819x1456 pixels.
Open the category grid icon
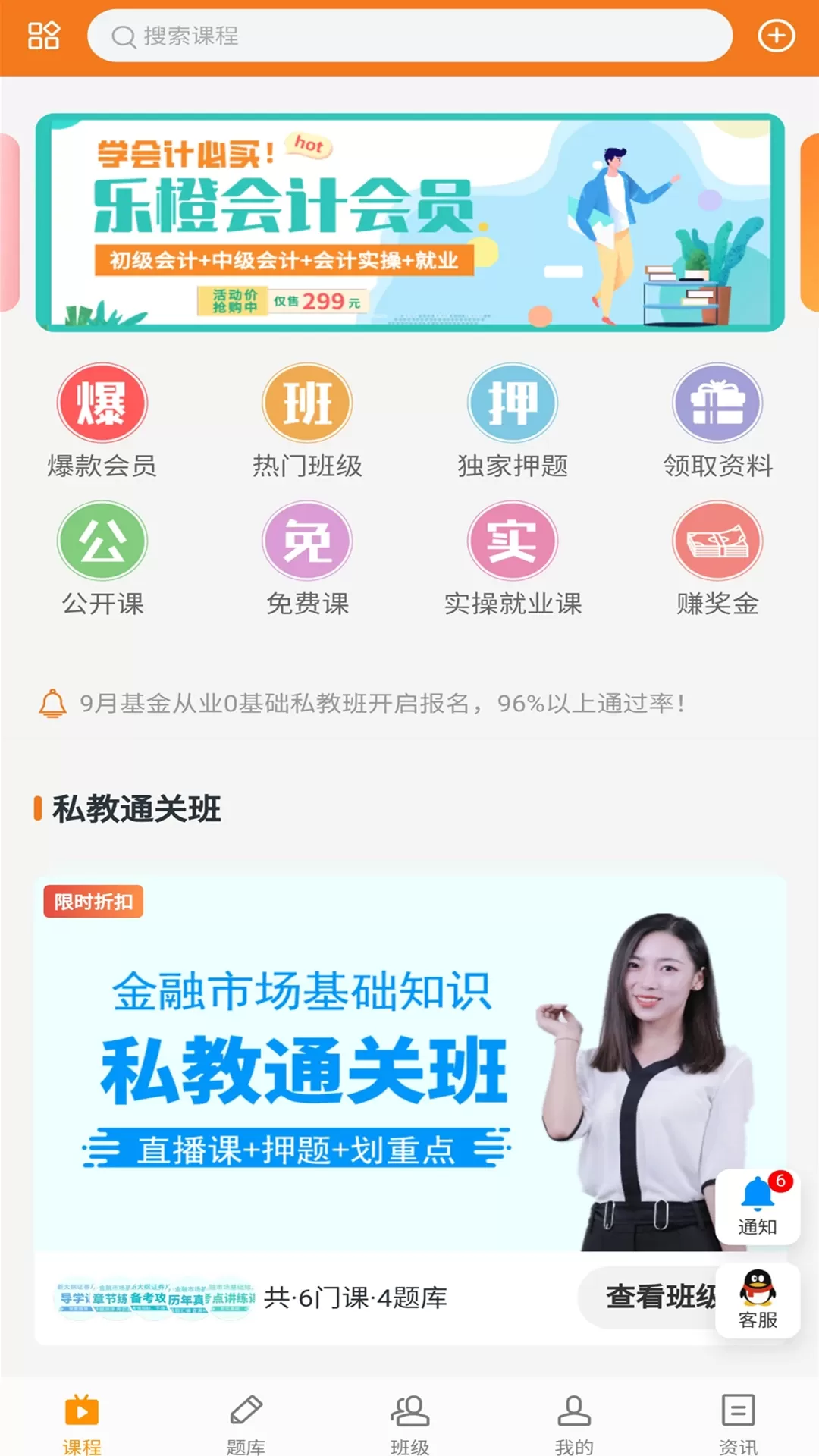(x=43, y=36)
